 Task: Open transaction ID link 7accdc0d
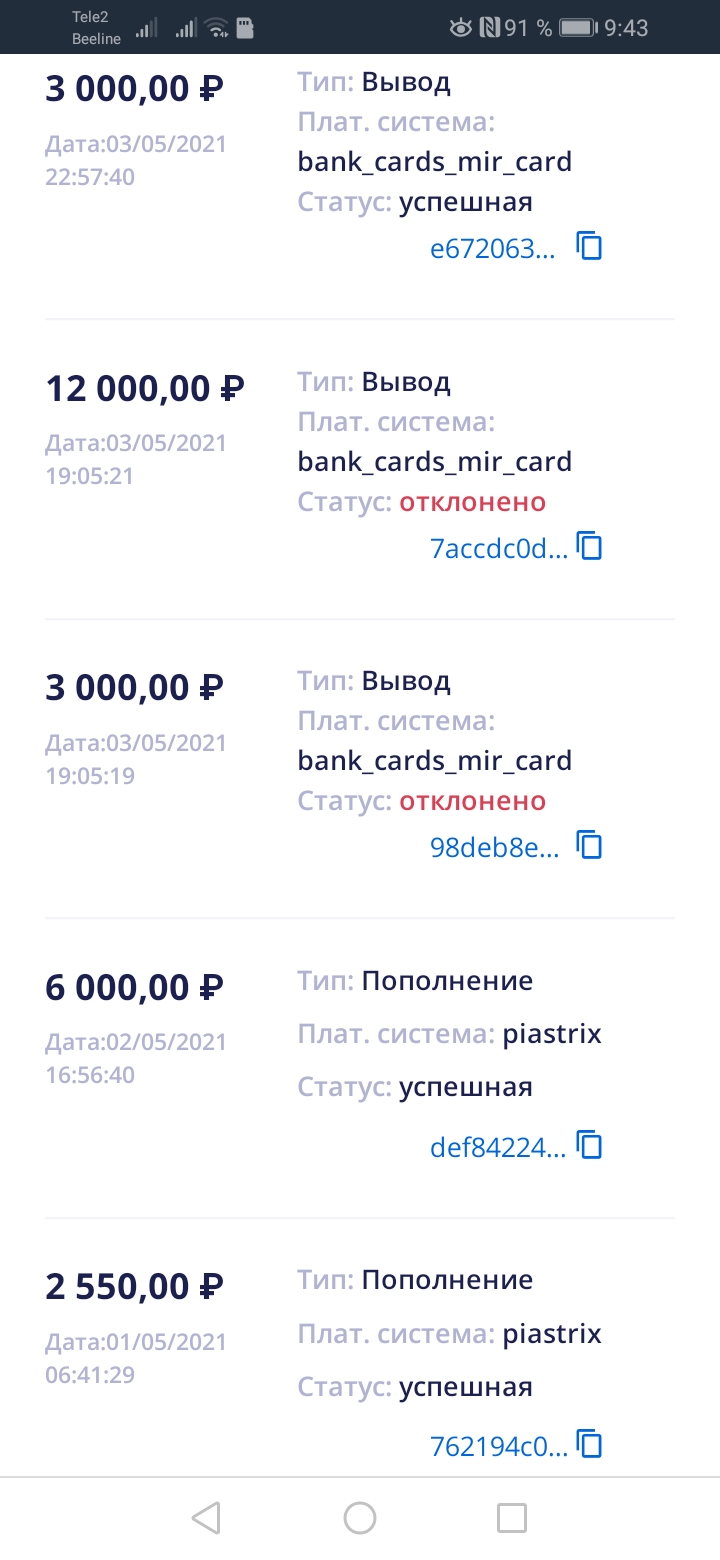point(498,548)
